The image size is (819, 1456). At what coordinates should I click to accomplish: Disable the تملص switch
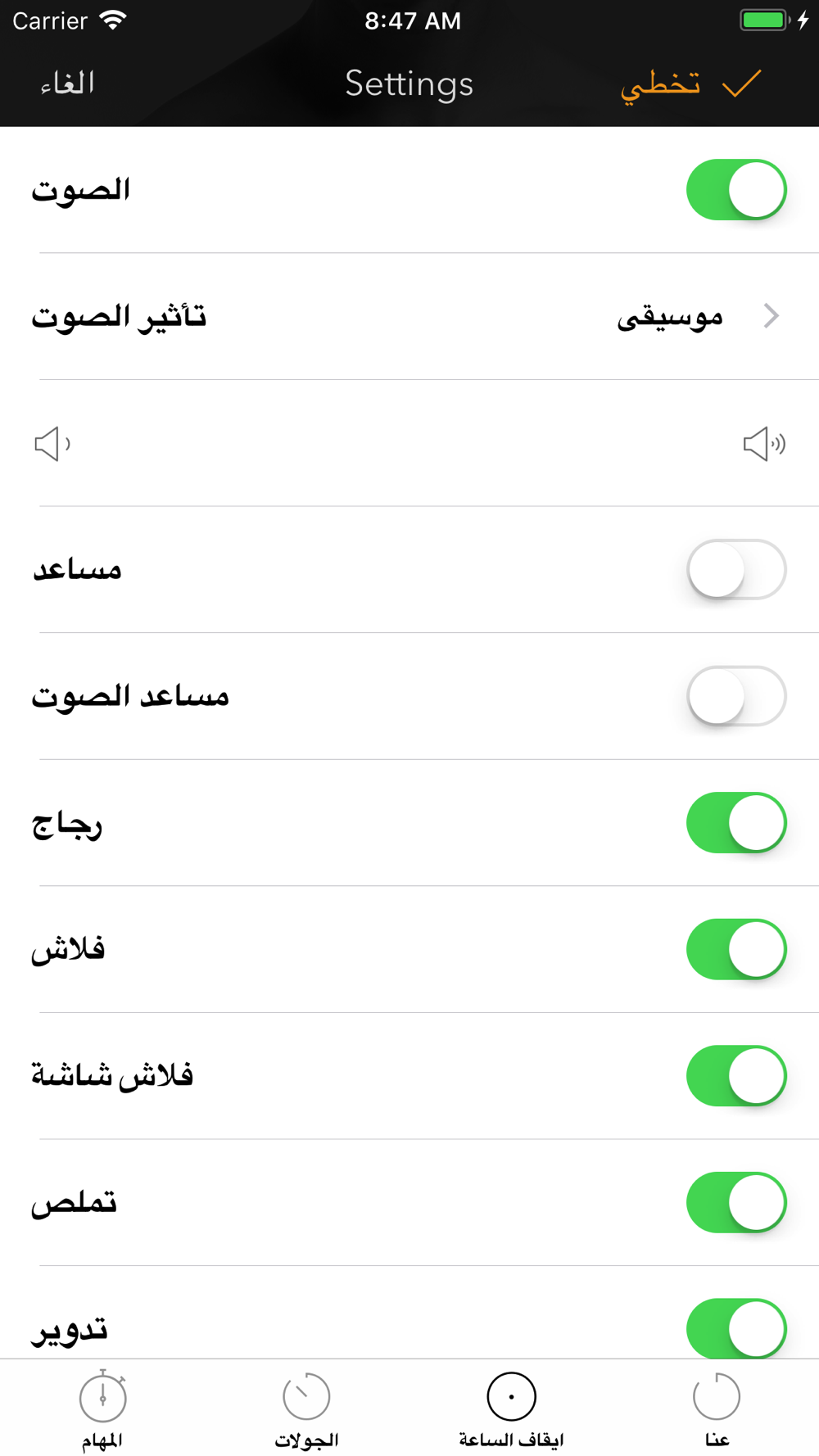tap(736, 1202)
